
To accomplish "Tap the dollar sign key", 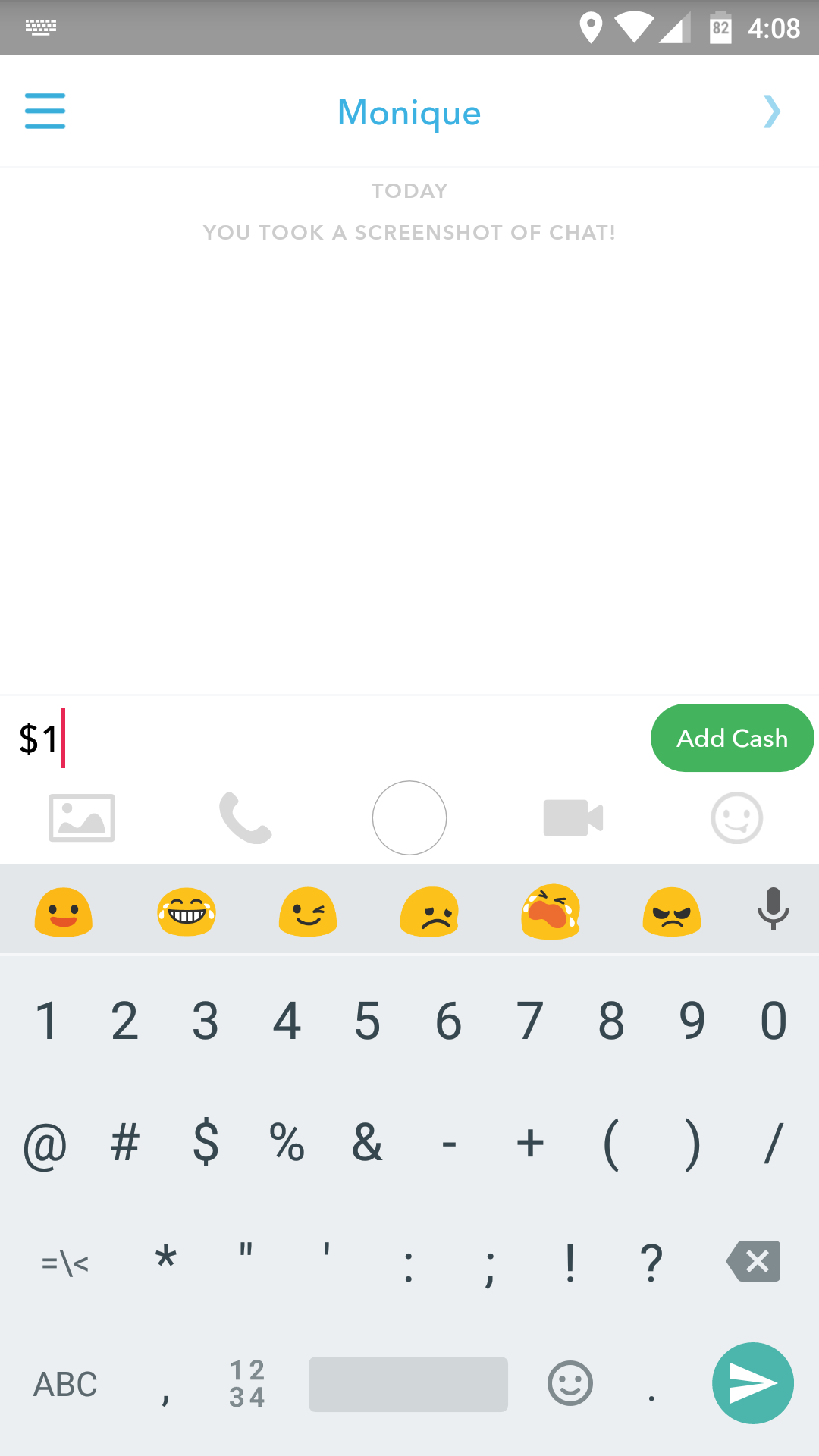I will tap(206, 1142).
